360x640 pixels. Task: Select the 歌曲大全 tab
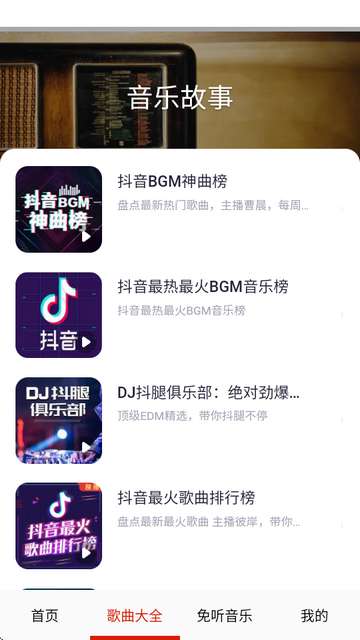pos(135,616)
